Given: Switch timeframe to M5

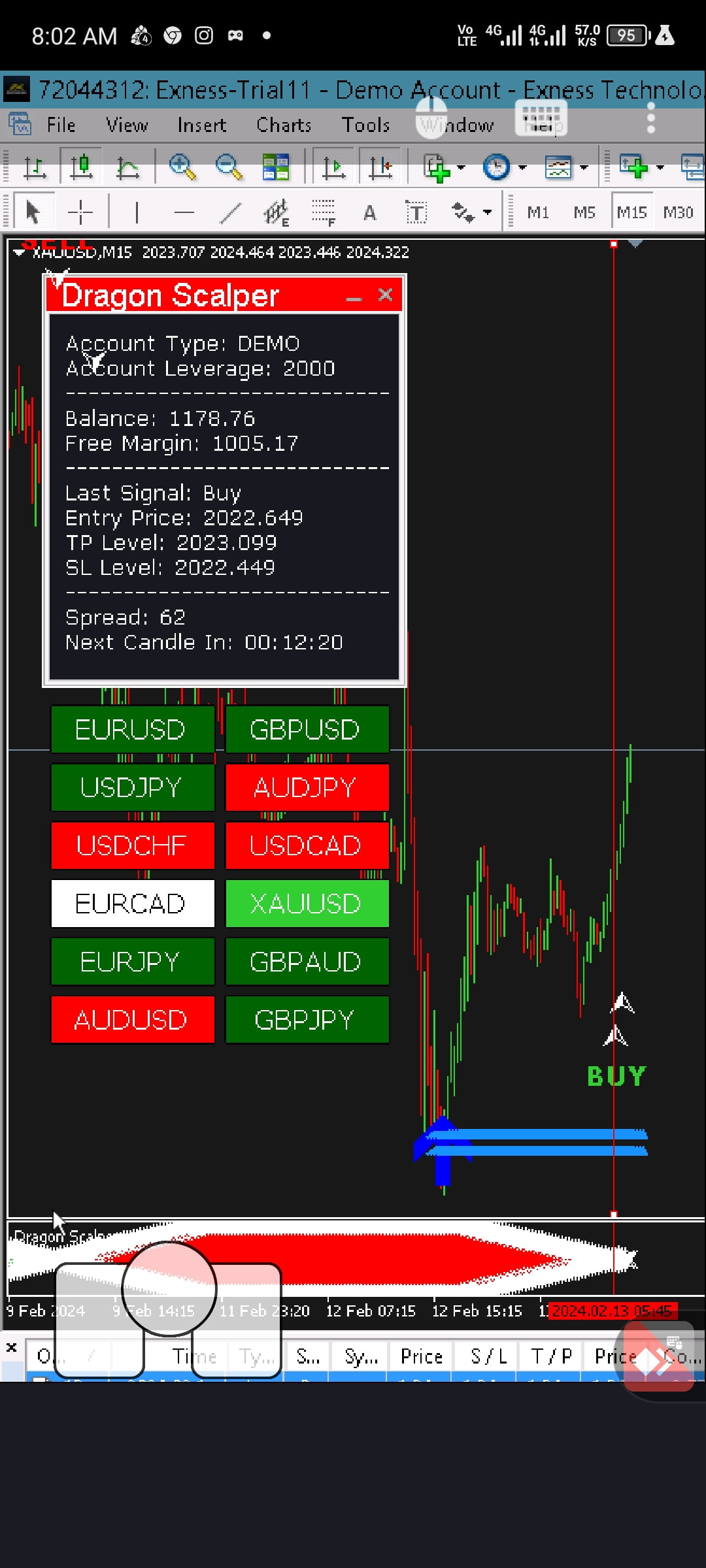Looking at the screenshot, I should coord(584,212).
